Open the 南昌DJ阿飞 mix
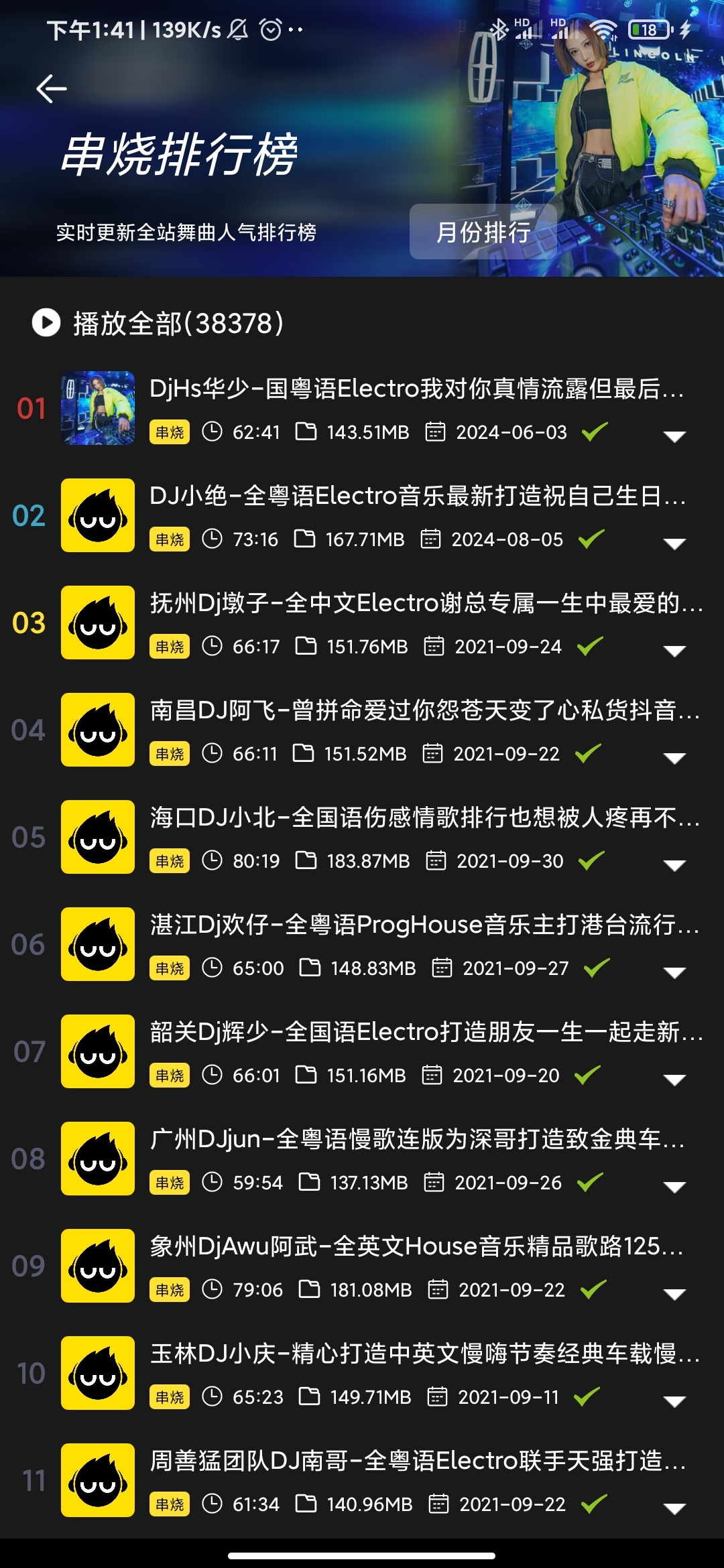The height and width of the screenshot is (1568, 724). point(416,711)
